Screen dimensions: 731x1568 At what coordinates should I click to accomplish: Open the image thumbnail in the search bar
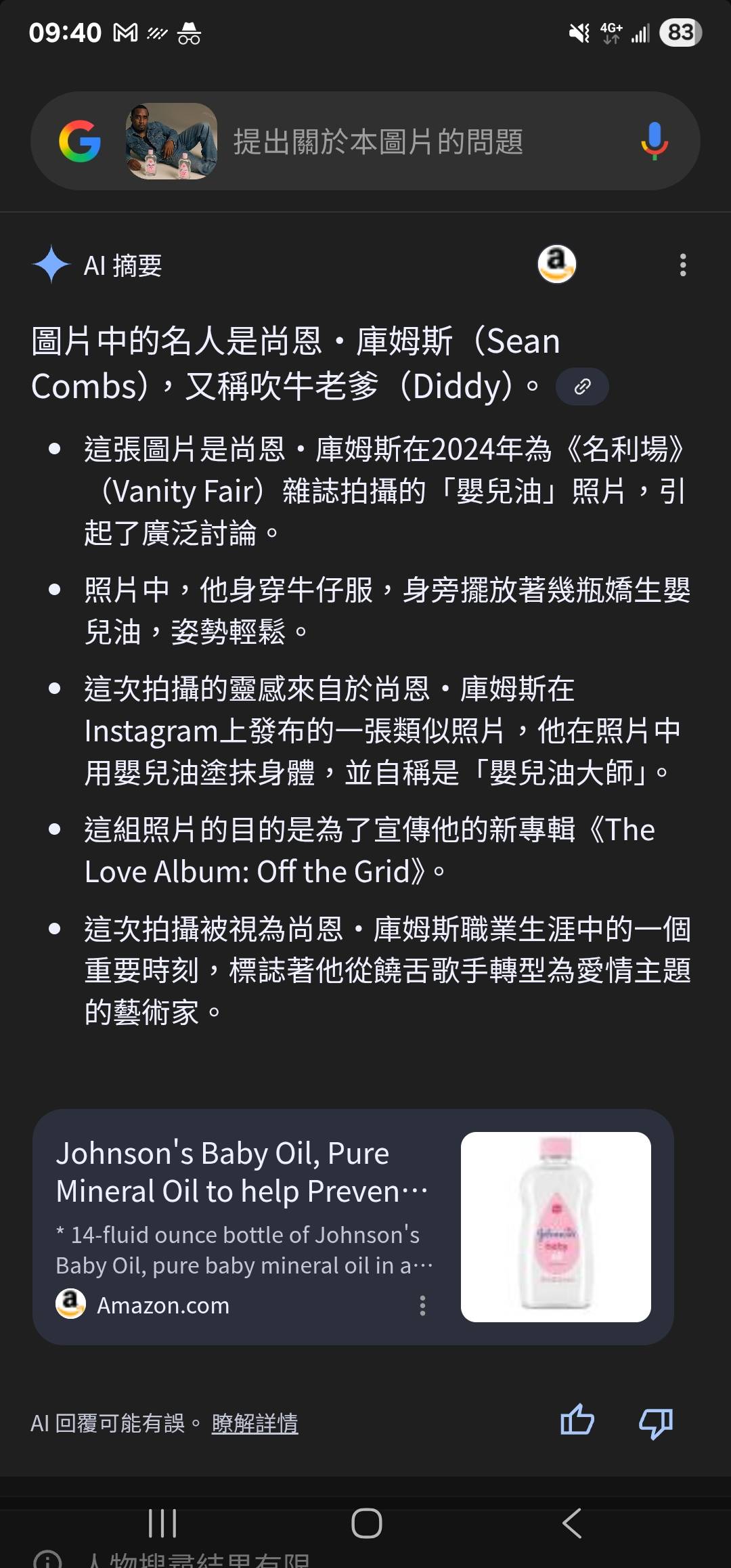tap(171, 141)
